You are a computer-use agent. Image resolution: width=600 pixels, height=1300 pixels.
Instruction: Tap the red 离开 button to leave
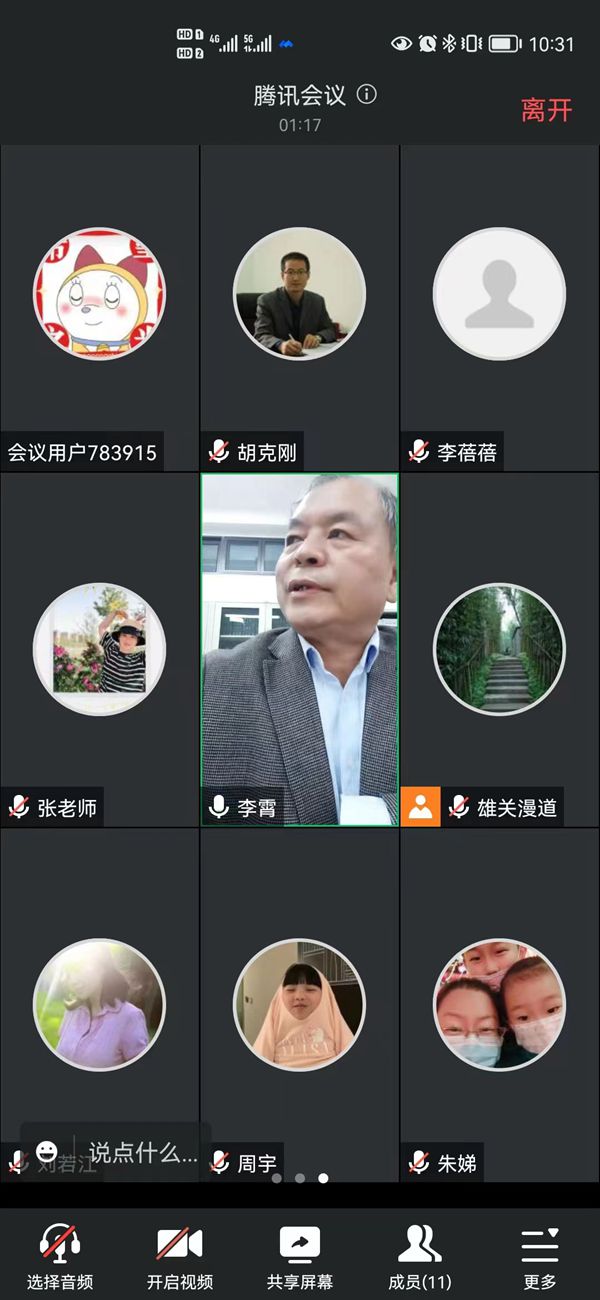[546, 109]
